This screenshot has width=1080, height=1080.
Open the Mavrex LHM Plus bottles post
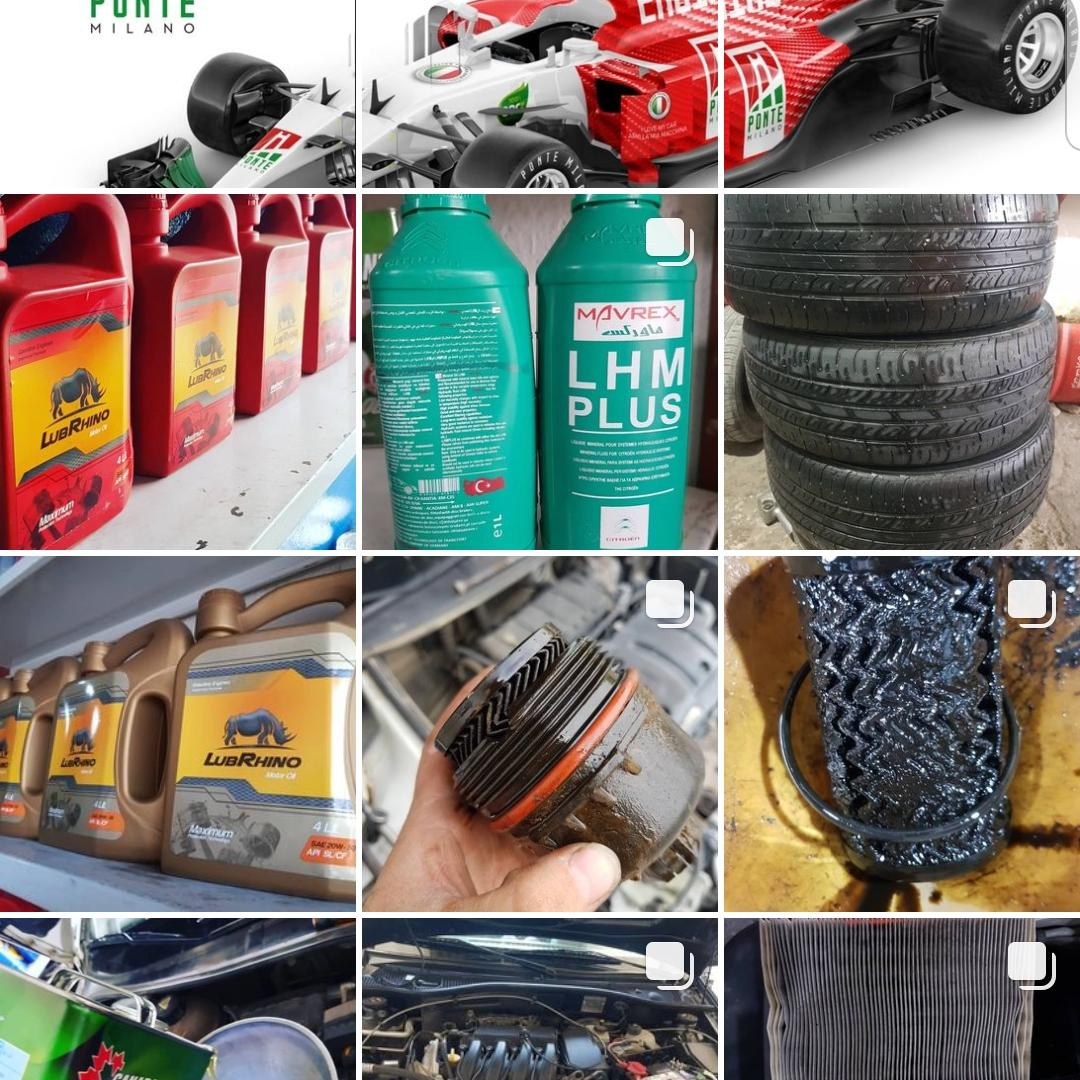point(539,371)
